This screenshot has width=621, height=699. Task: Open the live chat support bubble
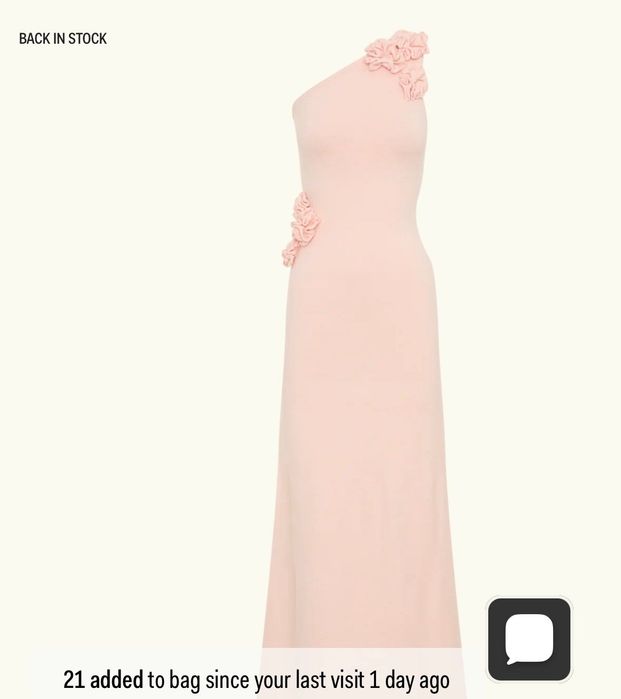529,639
